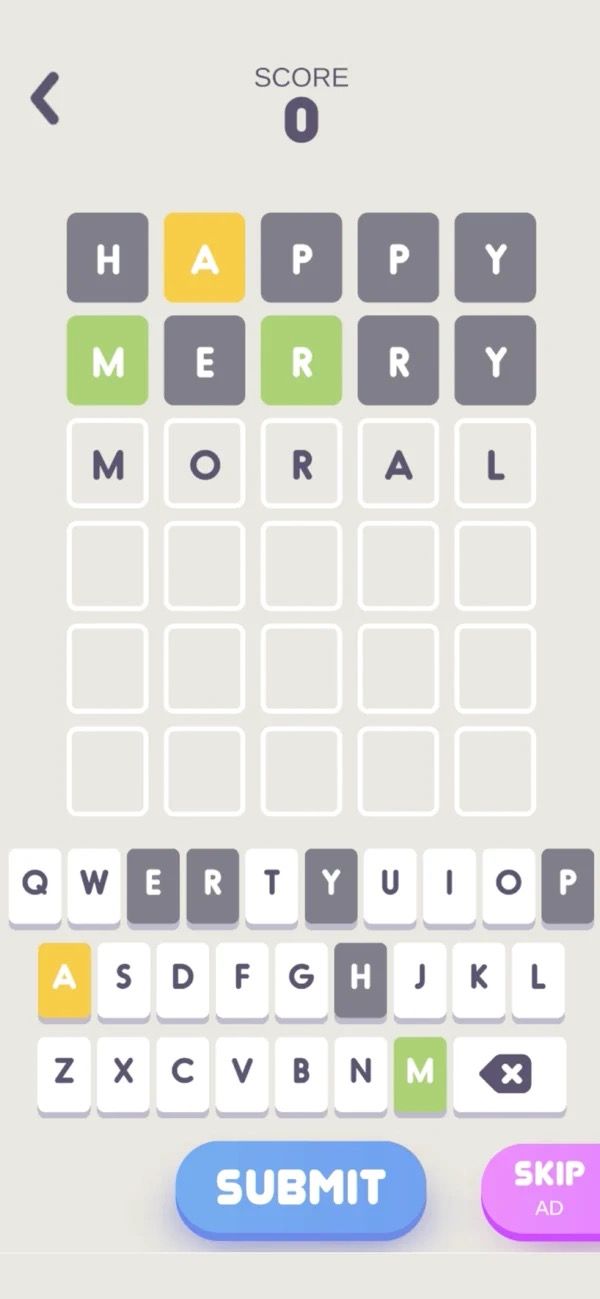Enter the letter C
The width and height of the screenshot is (600, 1299).
[182, 1073]
